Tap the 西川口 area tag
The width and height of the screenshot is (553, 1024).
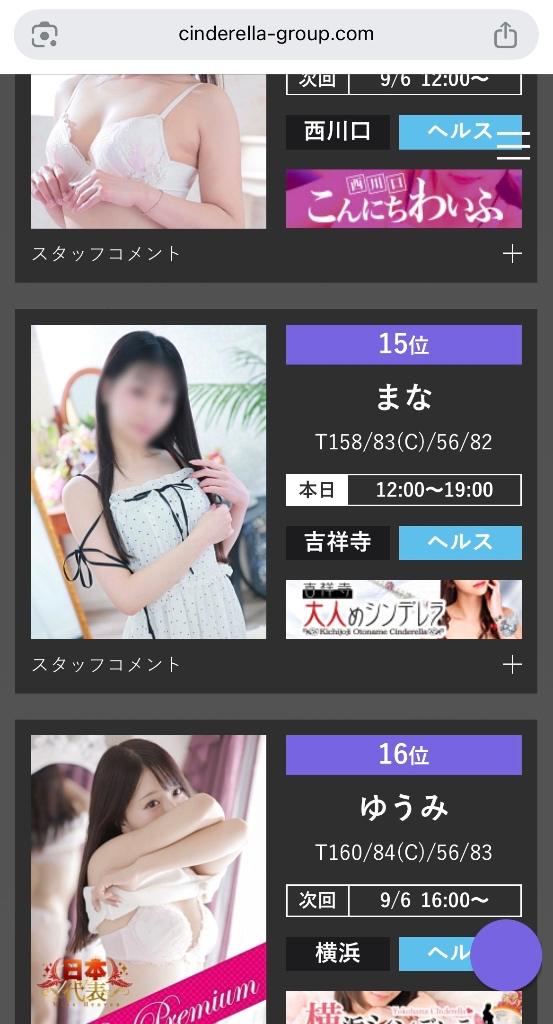(x=338, y=132)
